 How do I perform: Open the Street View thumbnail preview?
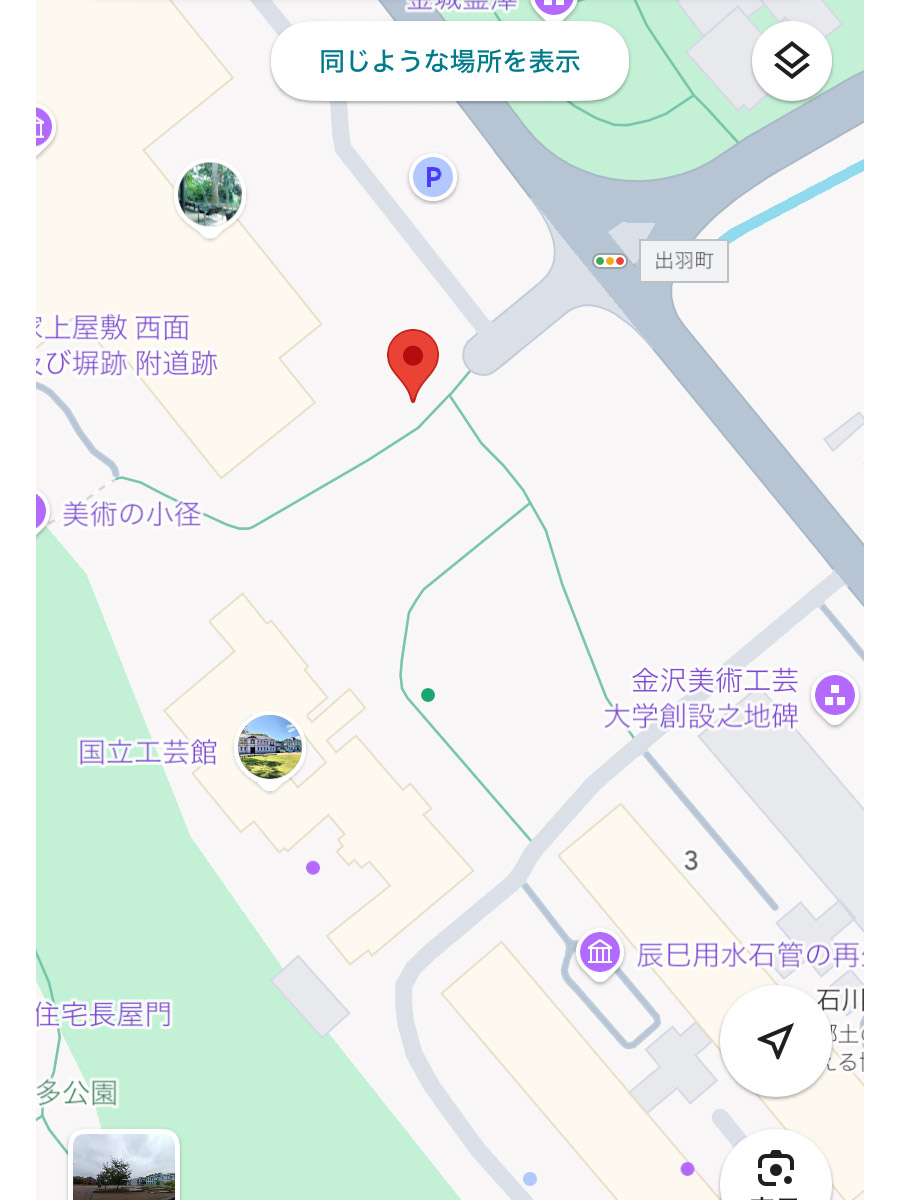[x=124, y=1168]
